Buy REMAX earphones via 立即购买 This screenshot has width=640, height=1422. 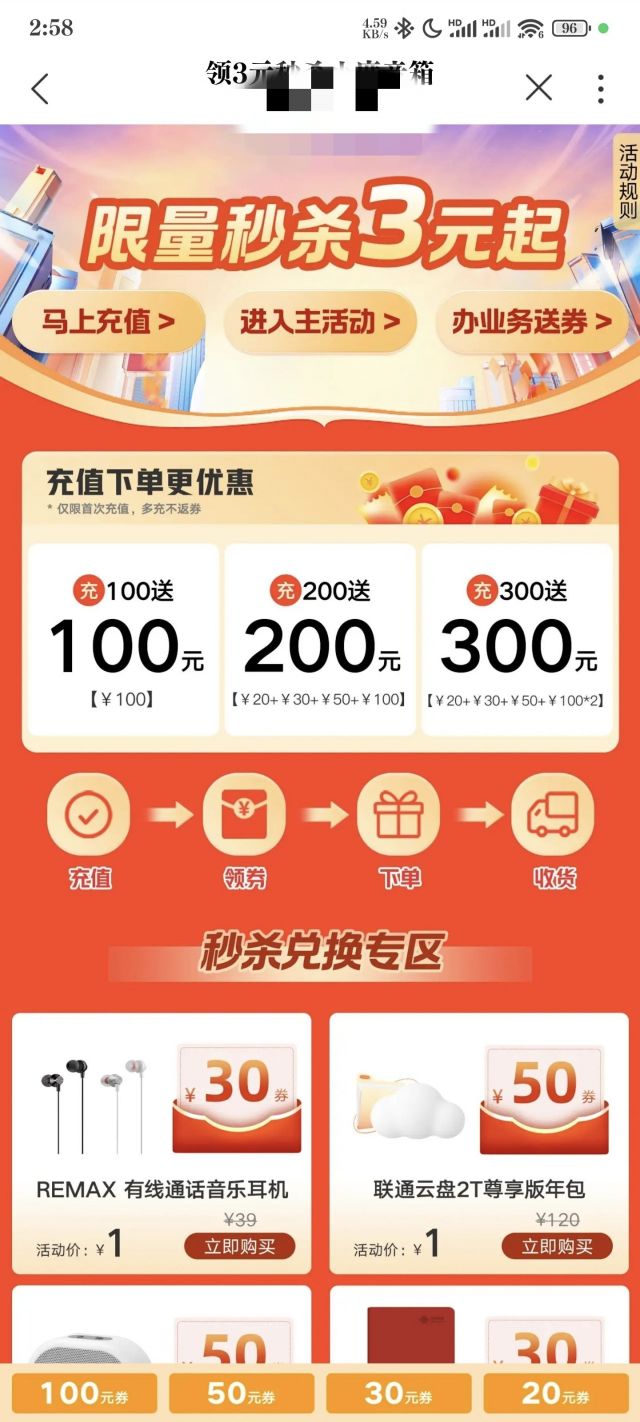tap(240, 1246)
